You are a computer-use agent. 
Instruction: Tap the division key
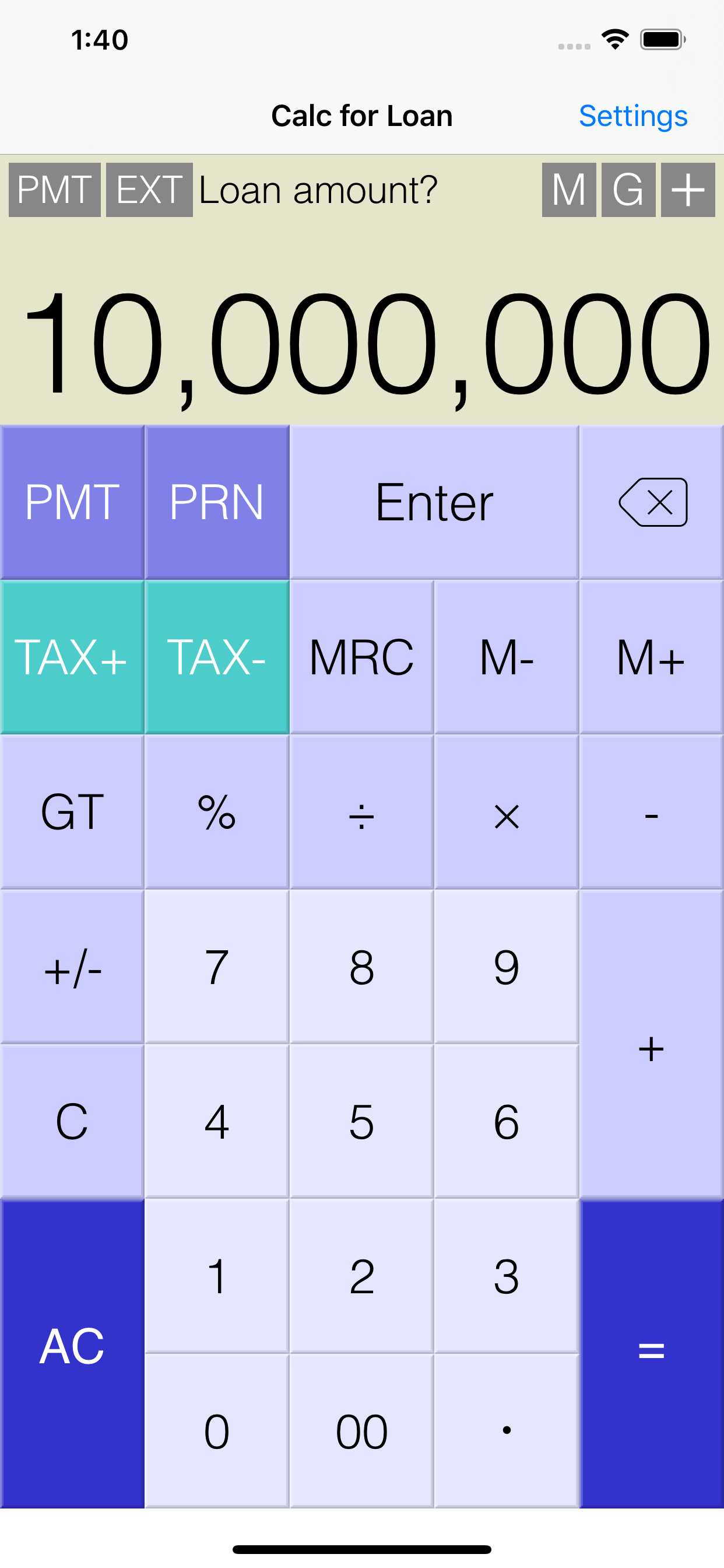(361, 815)
